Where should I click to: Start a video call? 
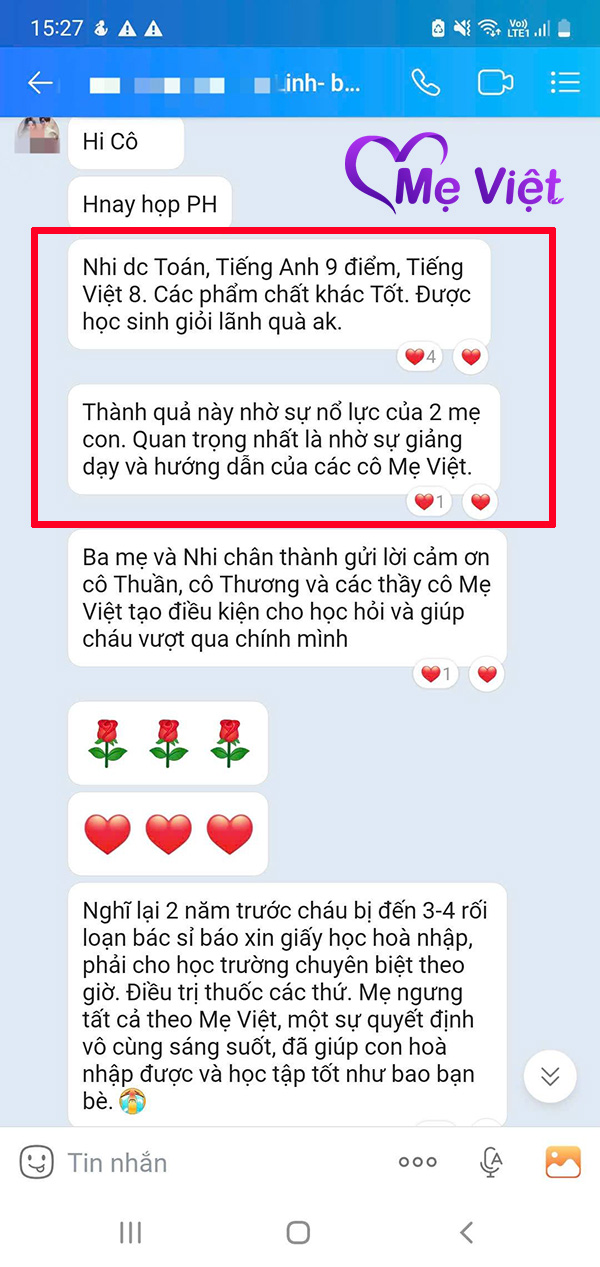pyautogui.click(x=495, y=83)
